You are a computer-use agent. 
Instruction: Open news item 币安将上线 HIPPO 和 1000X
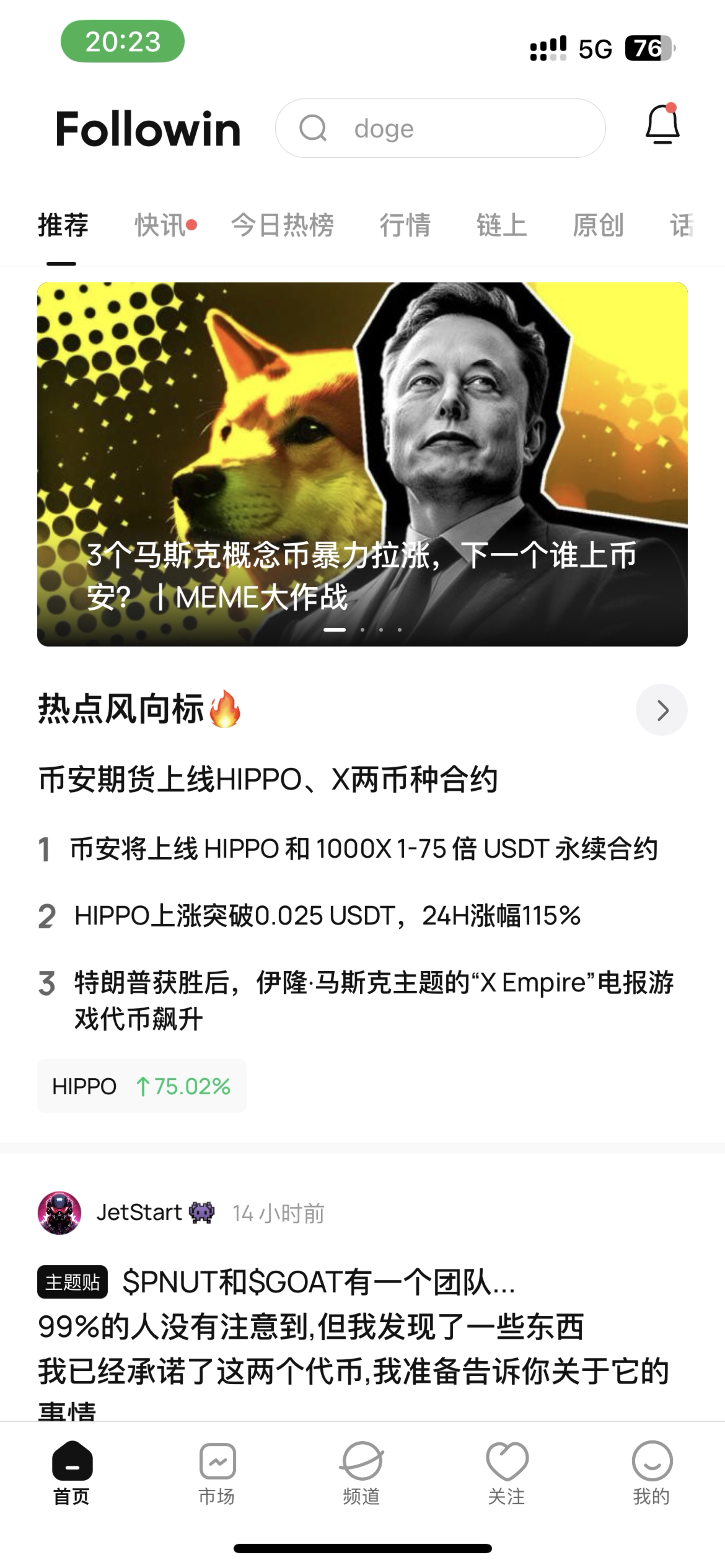click(363, 849)
